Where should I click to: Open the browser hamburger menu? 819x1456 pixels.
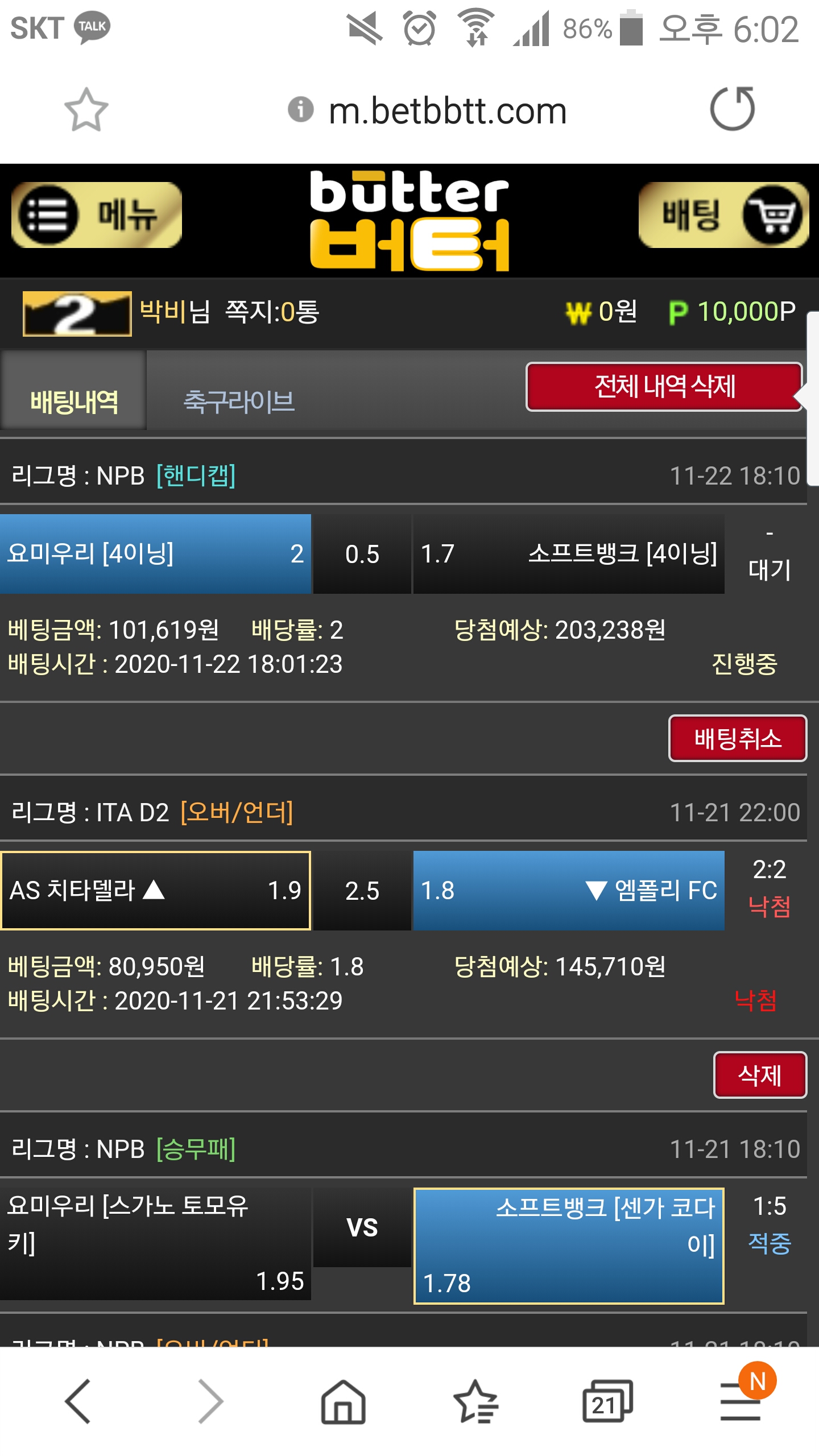(x=740, y=1401)
